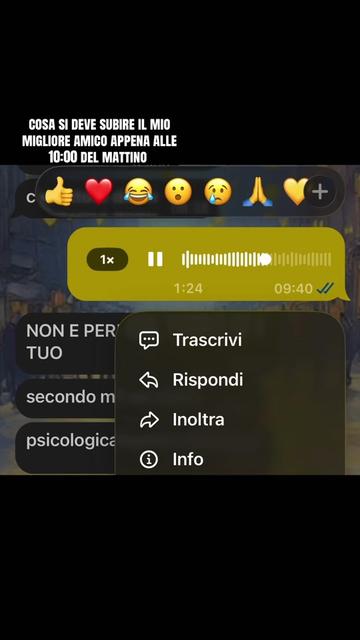360x640 pixels.
Task: Open more emoji reactions with plus
Action: 320,191
